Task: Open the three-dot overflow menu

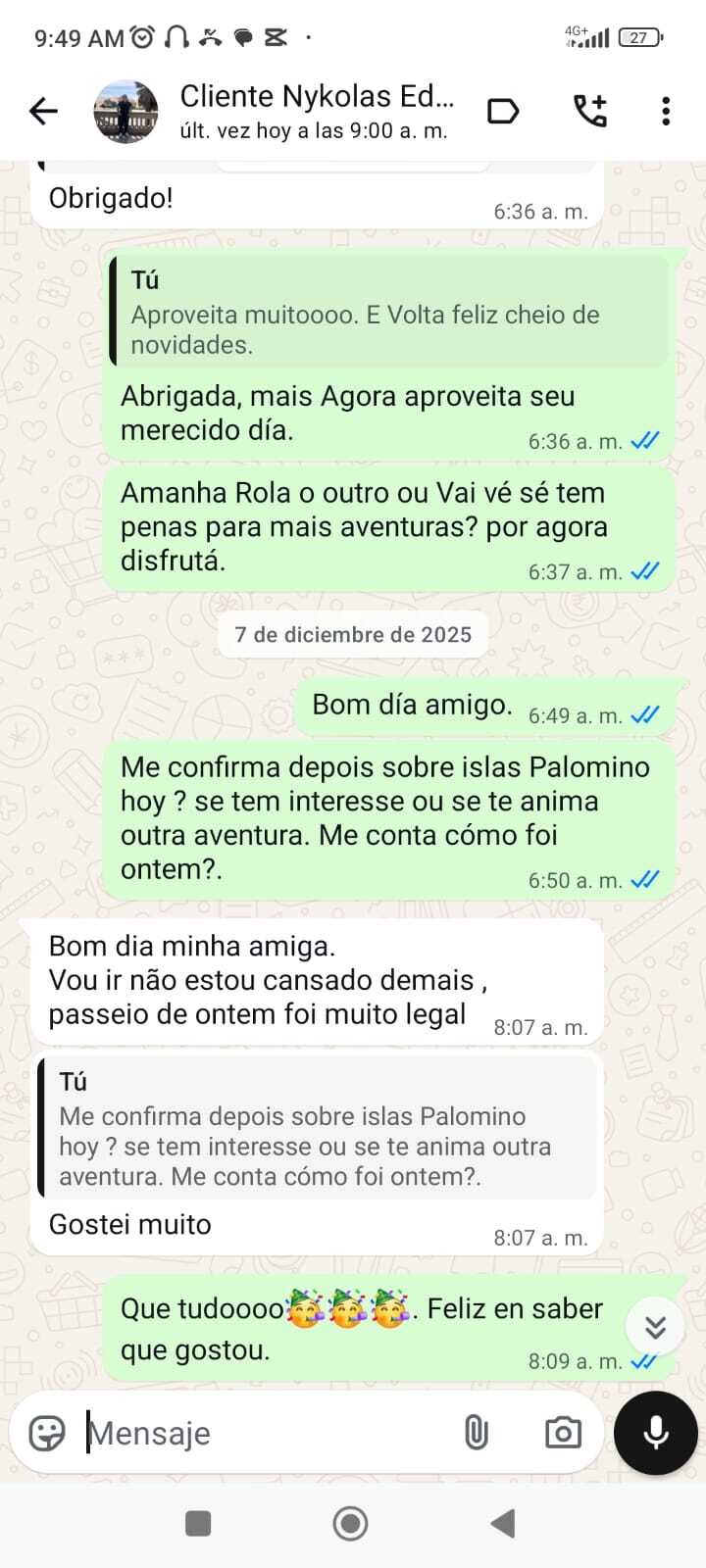Action: [666, 112]
